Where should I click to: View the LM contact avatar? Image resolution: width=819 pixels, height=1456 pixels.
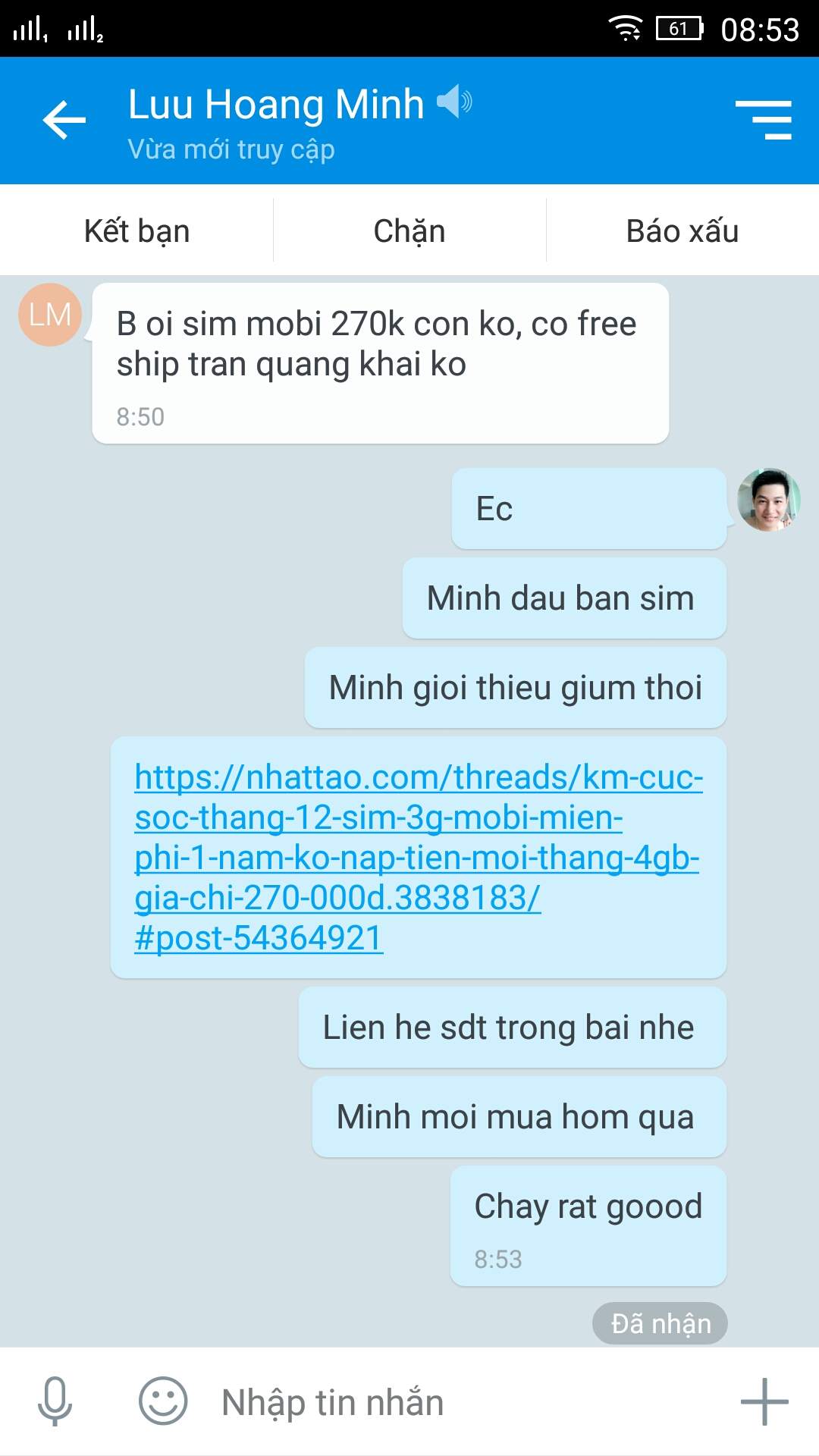click(50, 315)
